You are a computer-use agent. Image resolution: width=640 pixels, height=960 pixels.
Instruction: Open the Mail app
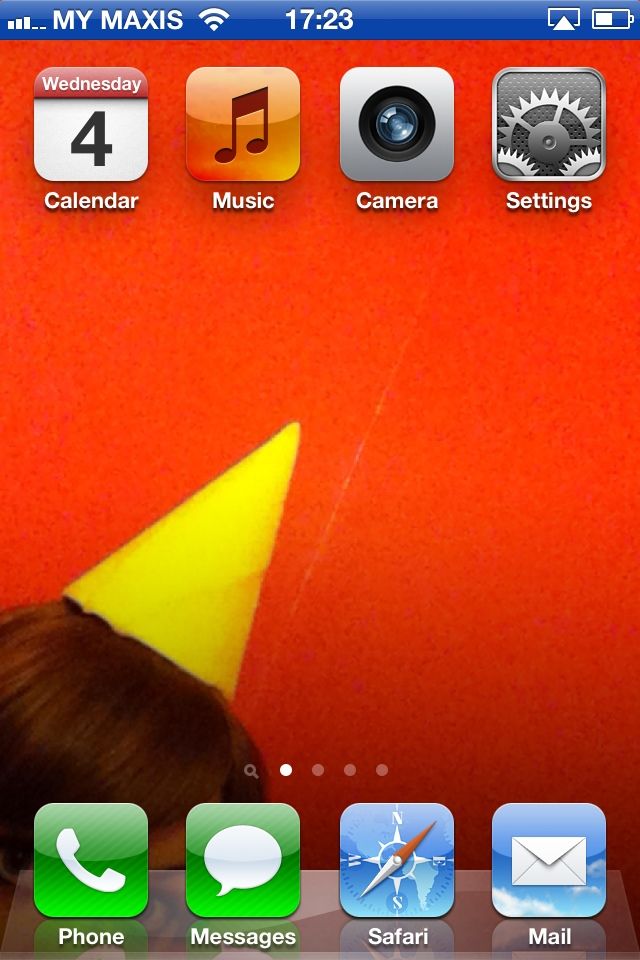549,861
